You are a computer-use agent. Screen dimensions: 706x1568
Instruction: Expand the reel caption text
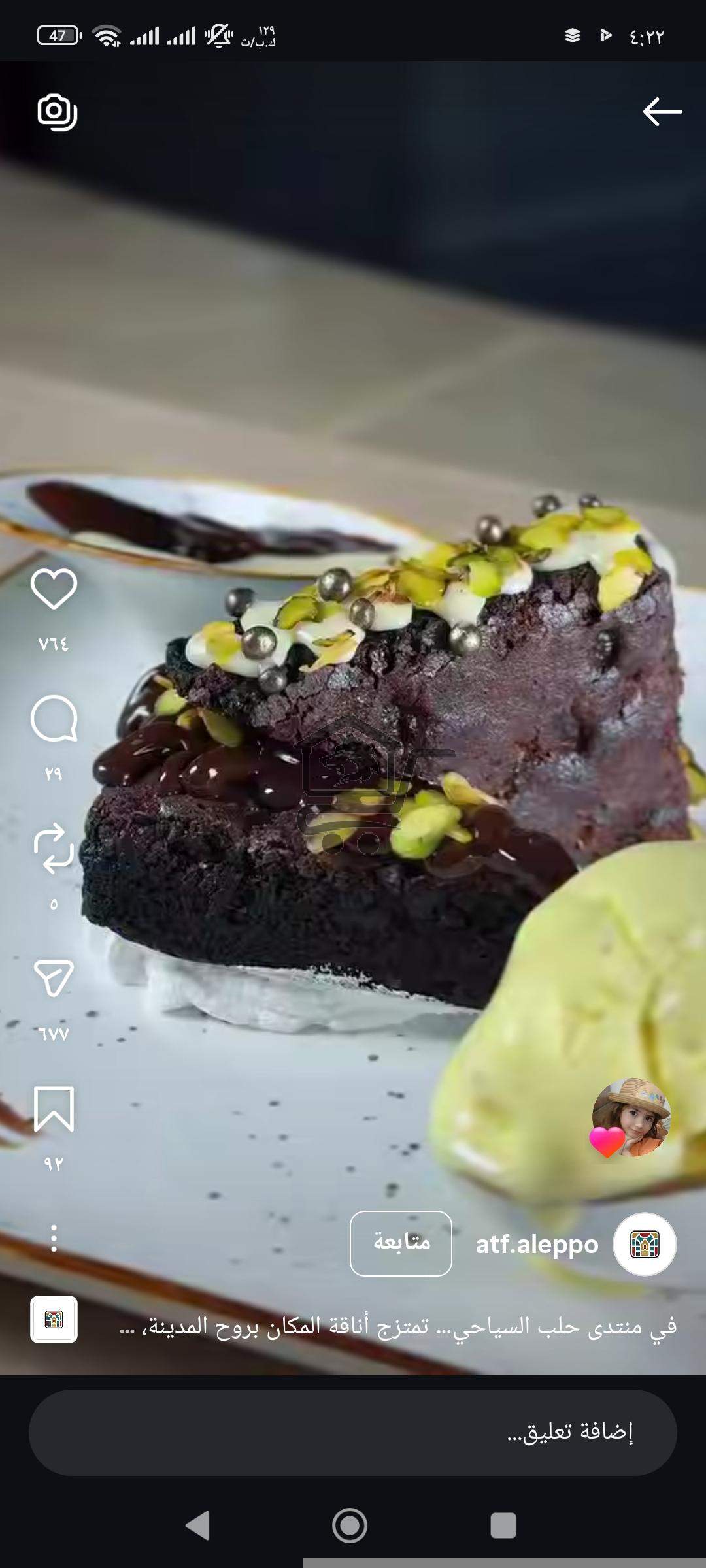(x=399, y=1326)
